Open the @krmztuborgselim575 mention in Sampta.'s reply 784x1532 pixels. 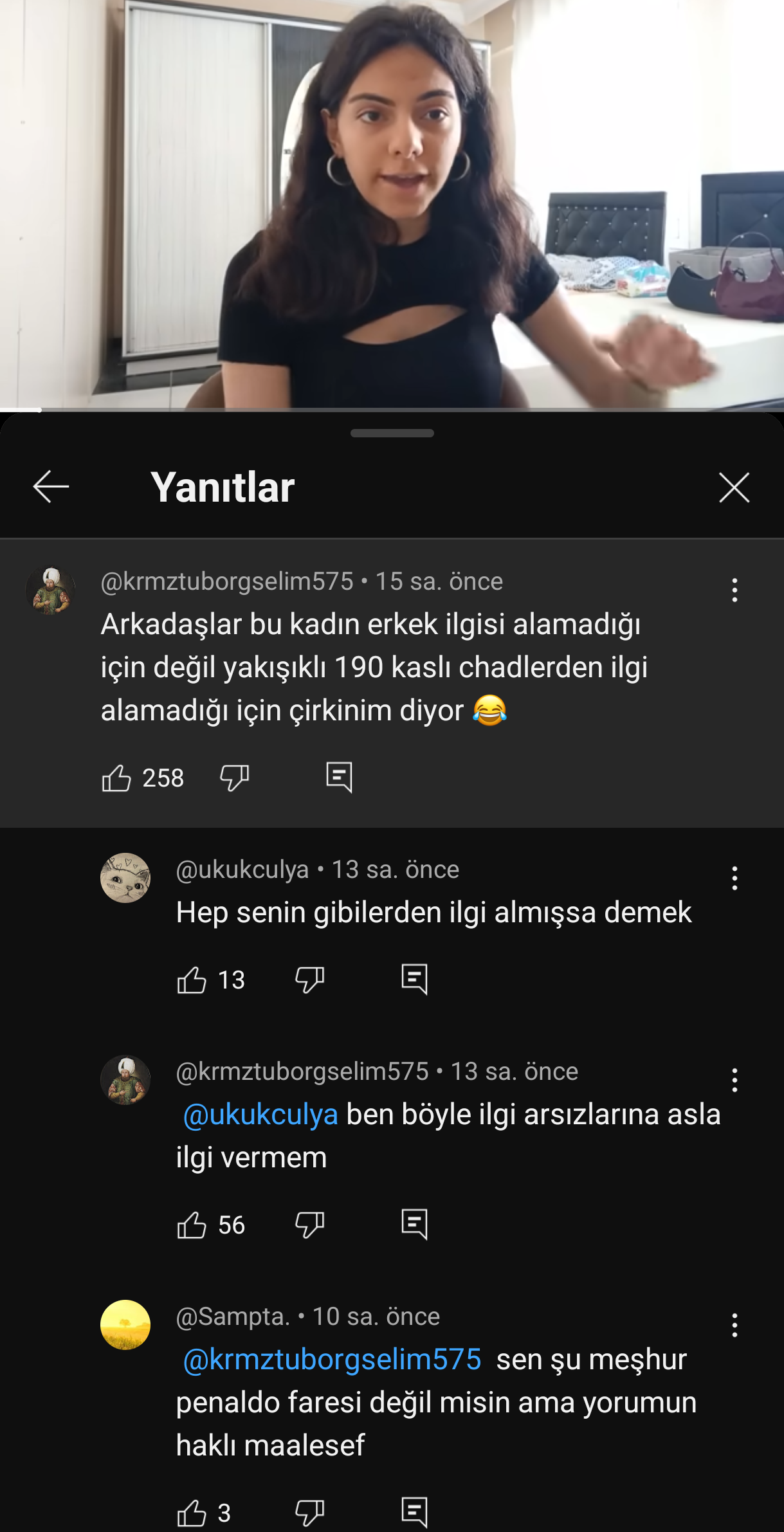332,1360
